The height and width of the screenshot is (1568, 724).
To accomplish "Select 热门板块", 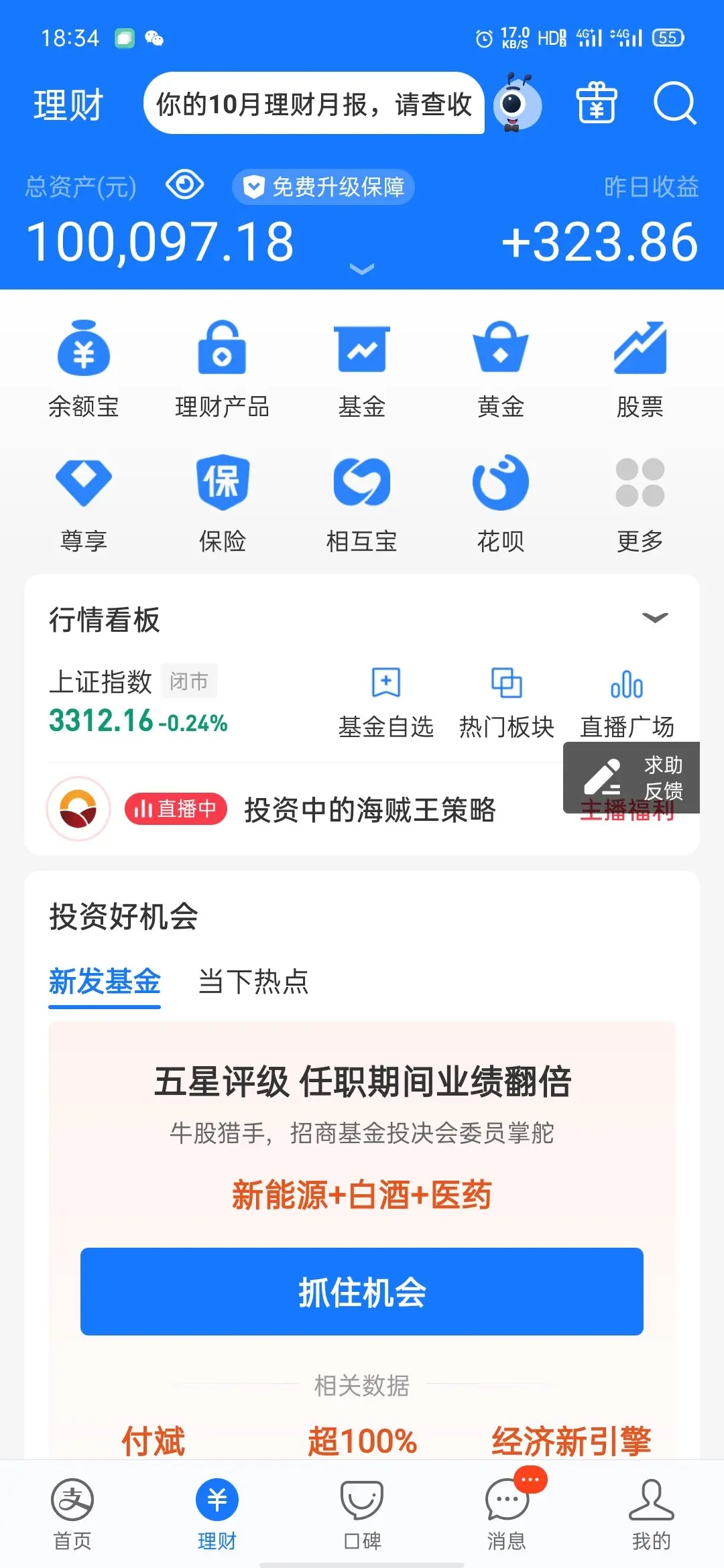I will (507, 700).
